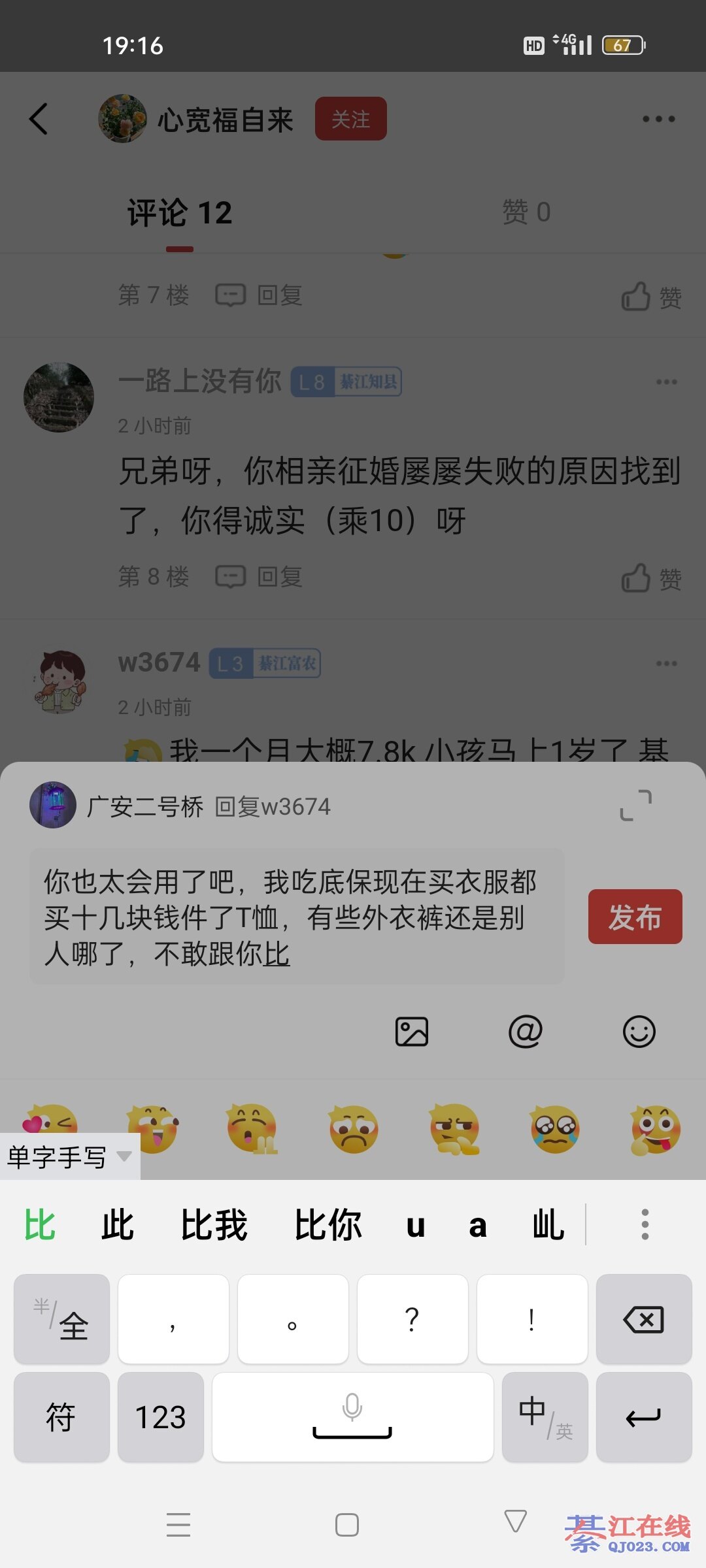Screen dimensions: 706x1568
Task: Hit the keyboard backspace key
Action: 644,1320
